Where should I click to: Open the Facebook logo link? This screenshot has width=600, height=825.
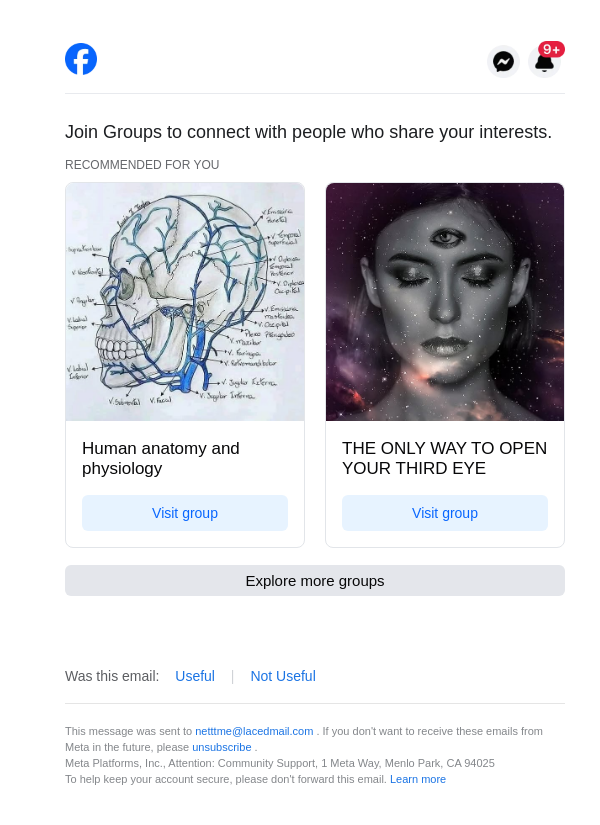(x=81, y=59)
